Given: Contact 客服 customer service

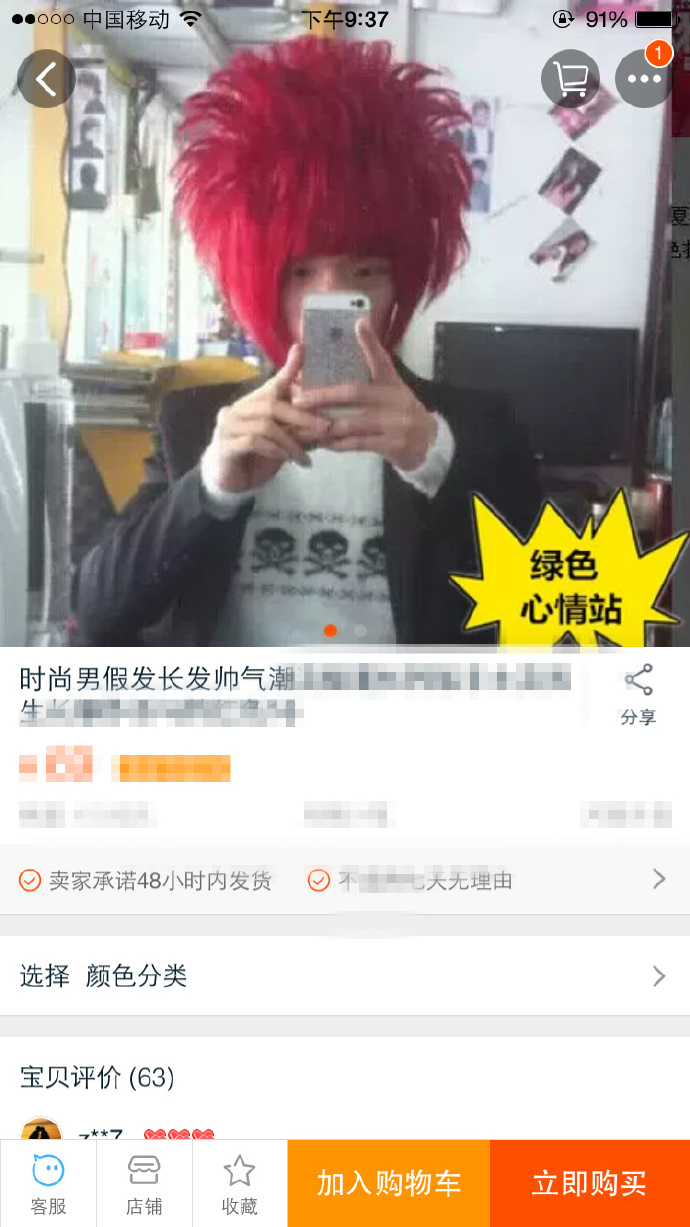Looking at the screenshot, I should [x=48, y=1184].
